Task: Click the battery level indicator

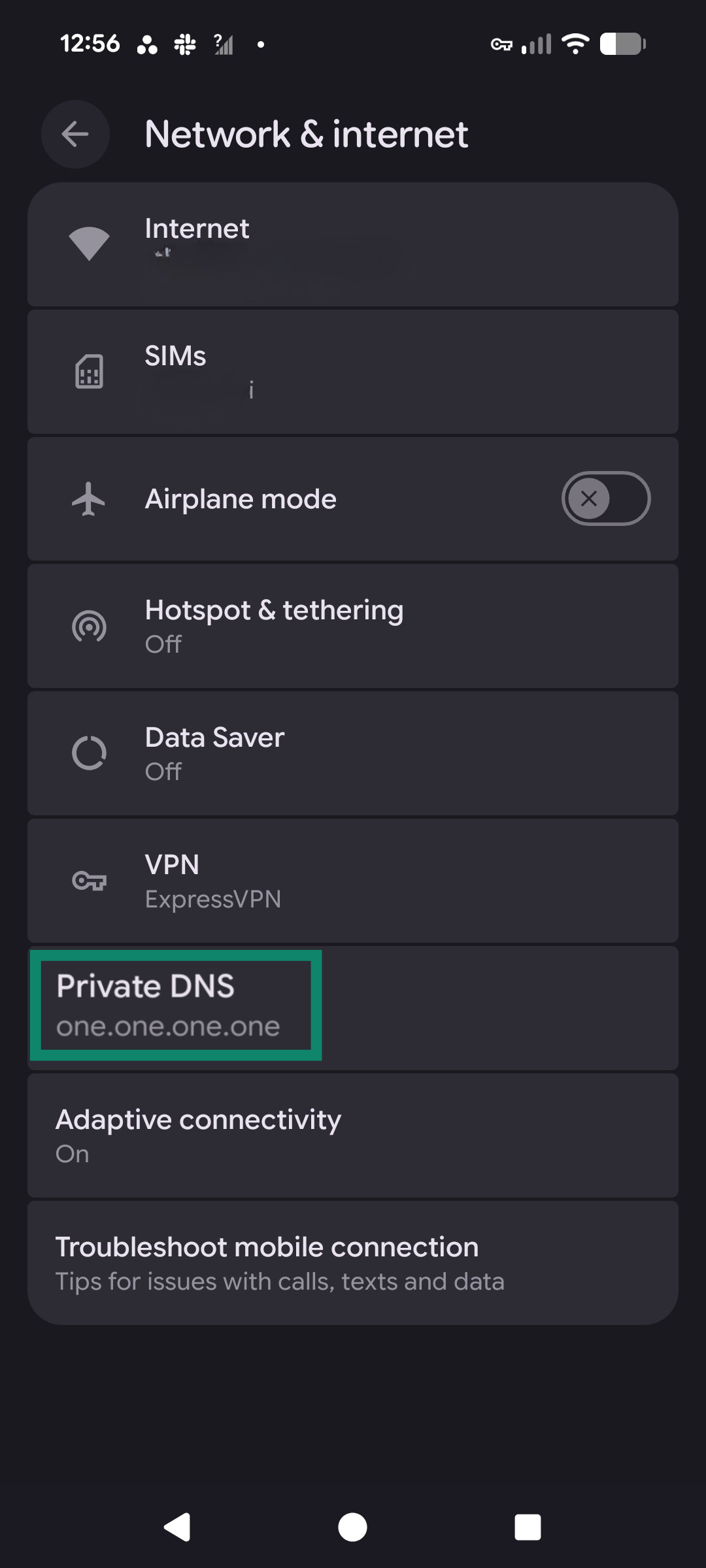Action: click(621, 44)
